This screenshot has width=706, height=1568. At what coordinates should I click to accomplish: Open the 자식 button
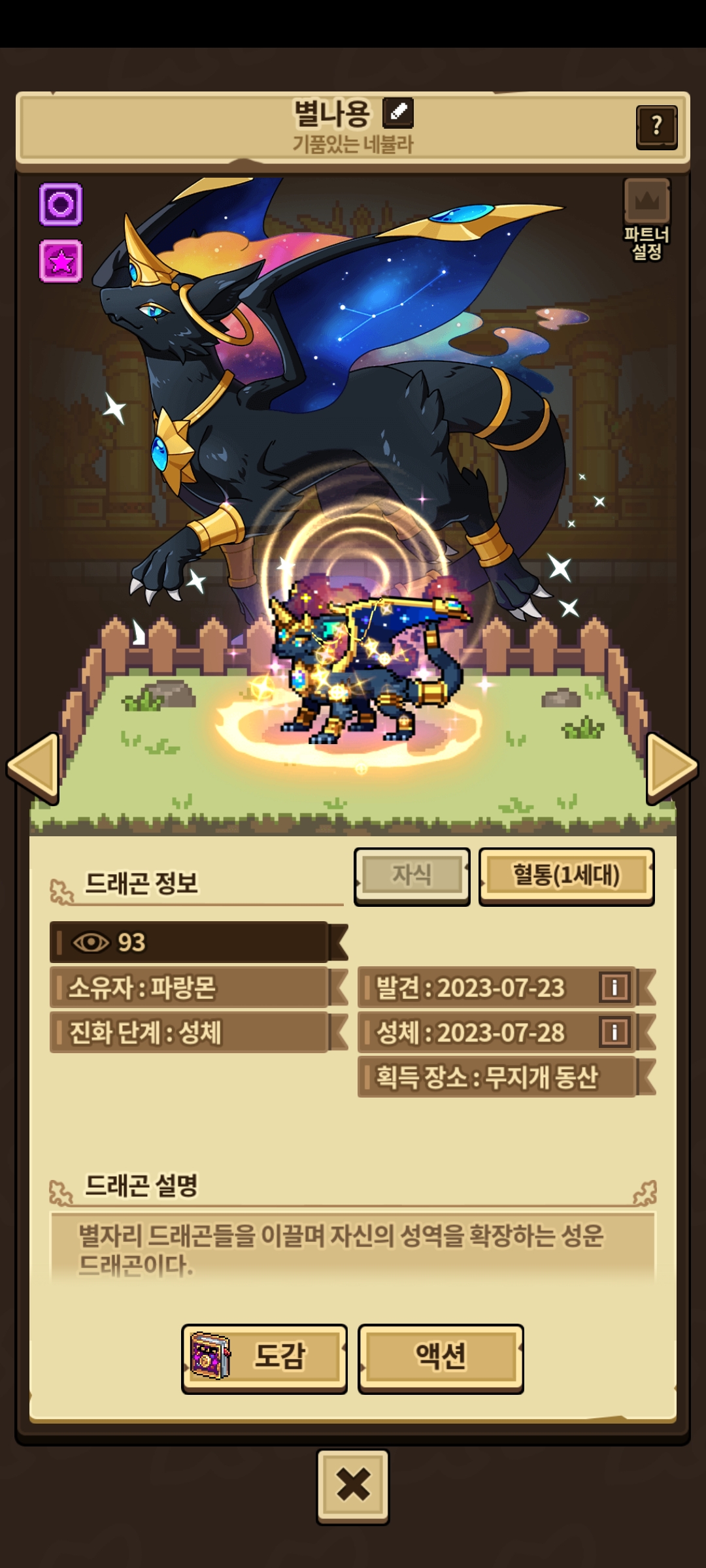(412, 875)
